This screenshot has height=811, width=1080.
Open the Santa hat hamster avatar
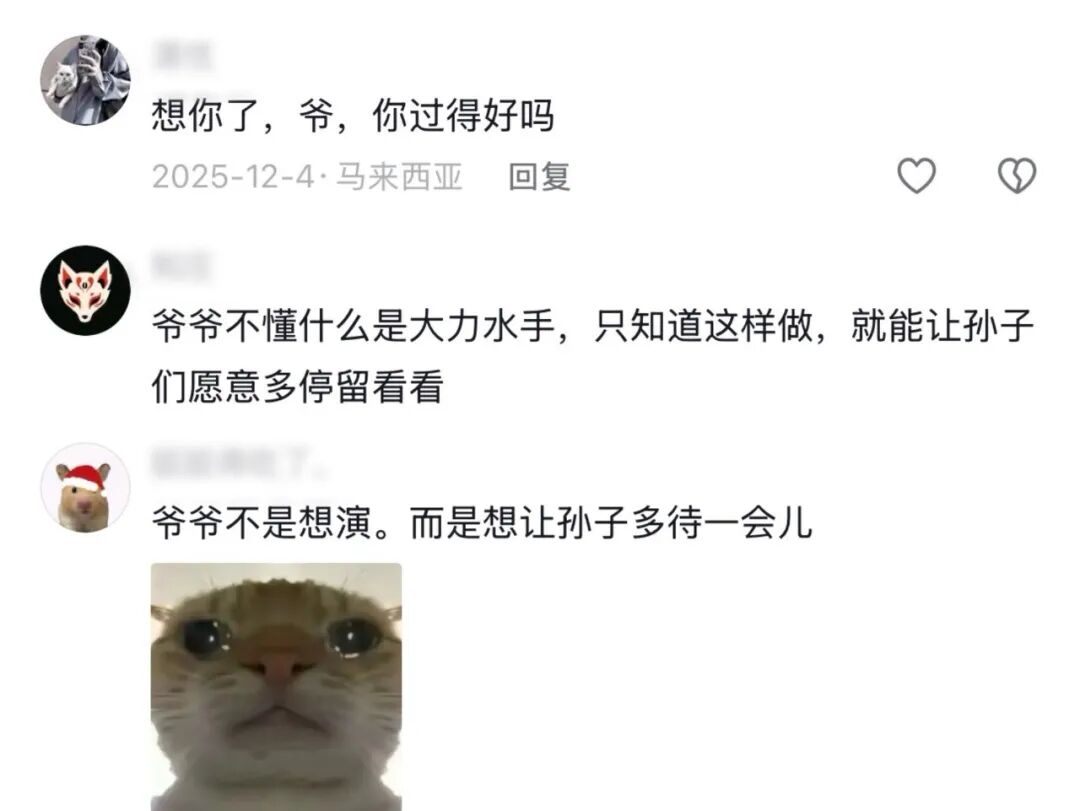[85, 488]
